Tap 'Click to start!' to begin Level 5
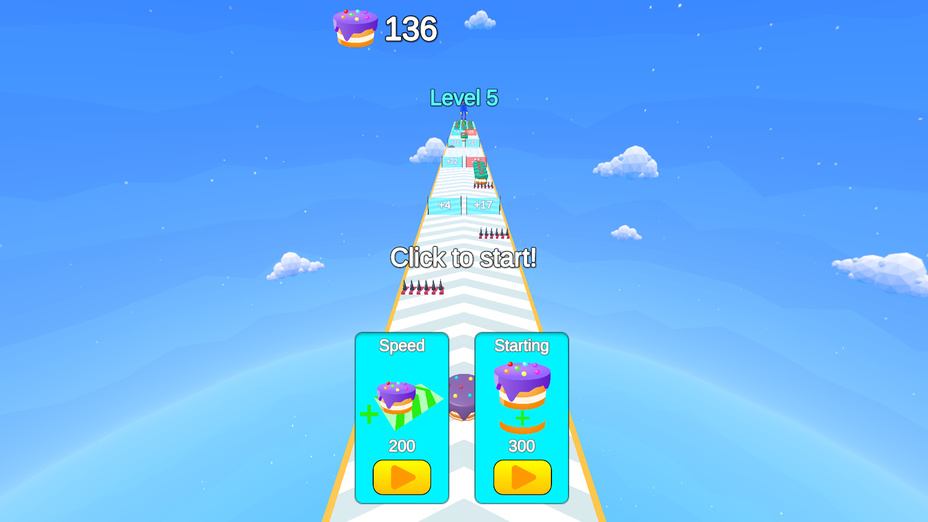Image resolution: width=928 pixels, height=522 pixels. click(463, 258)
